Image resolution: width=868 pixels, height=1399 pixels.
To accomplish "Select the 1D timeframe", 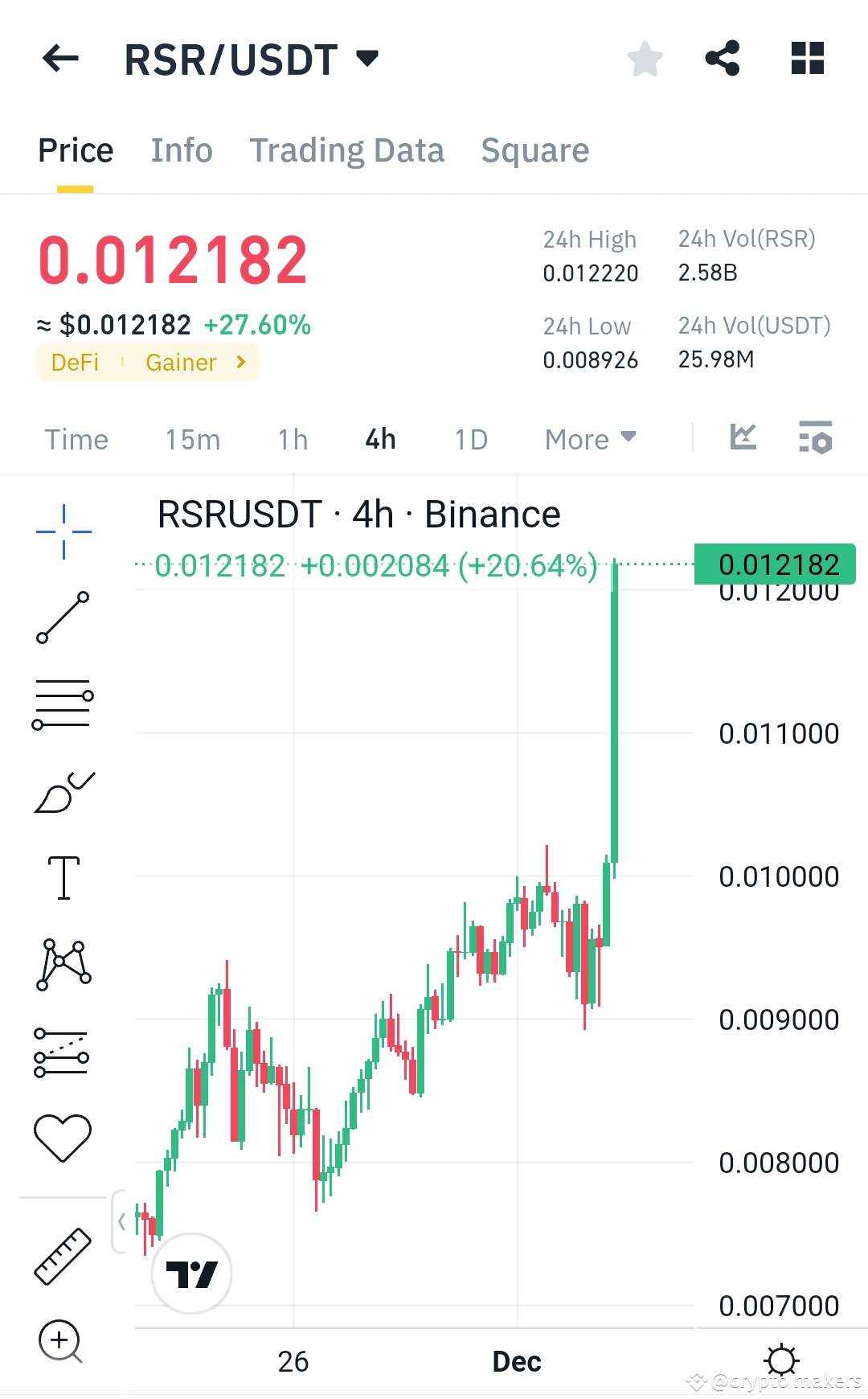I will (x=471, y=439).
